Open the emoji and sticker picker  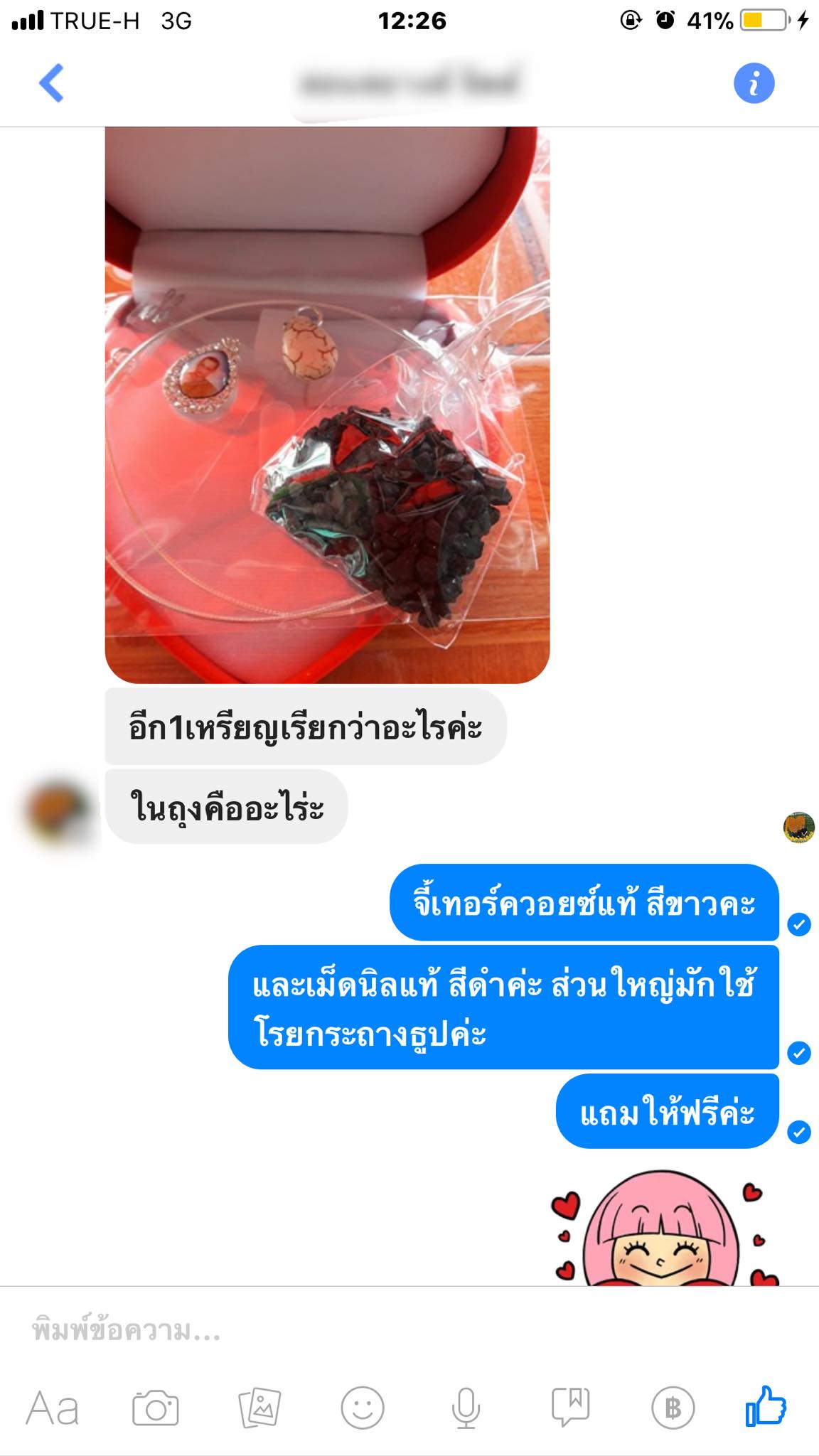[363, 1408]
